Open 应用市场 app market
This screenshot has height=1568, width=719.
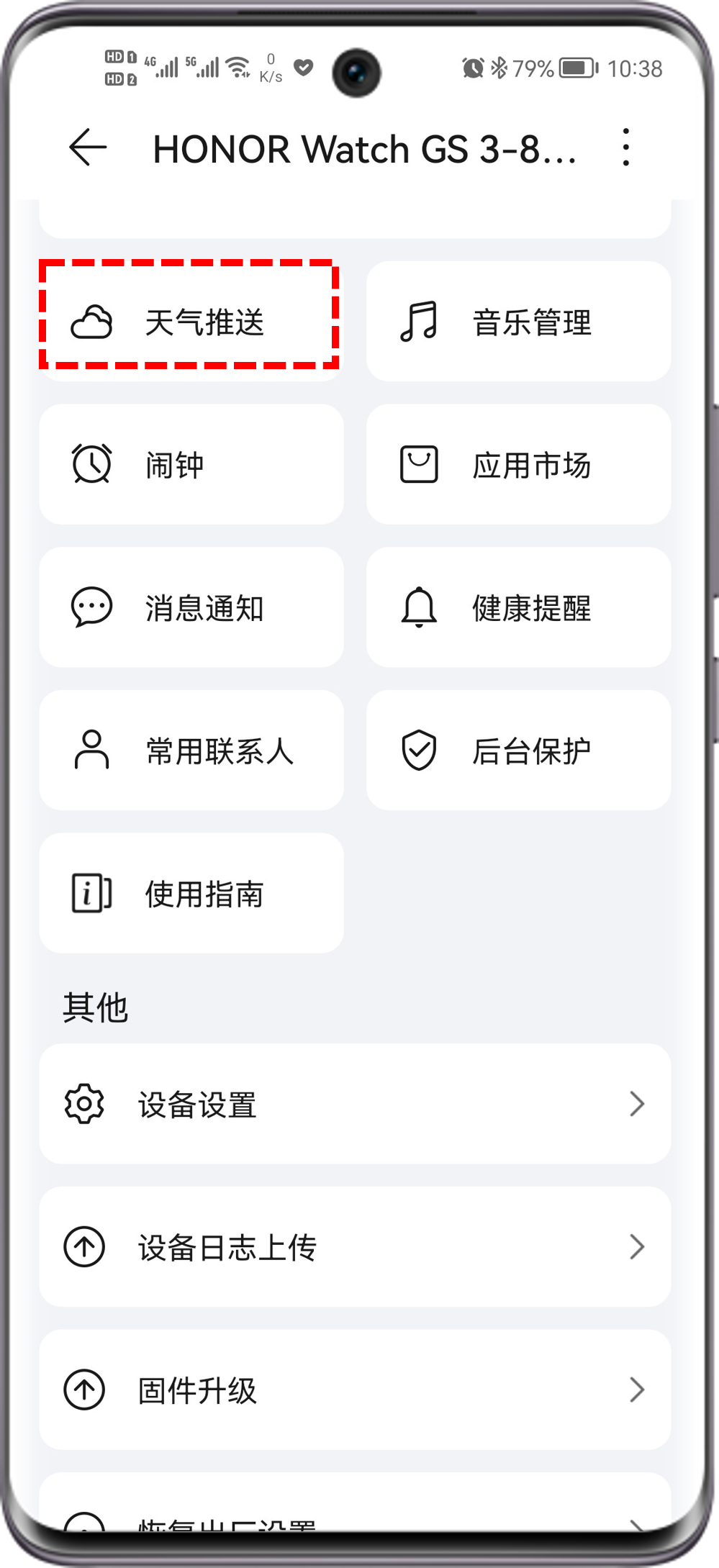click(x=518, y=464)
